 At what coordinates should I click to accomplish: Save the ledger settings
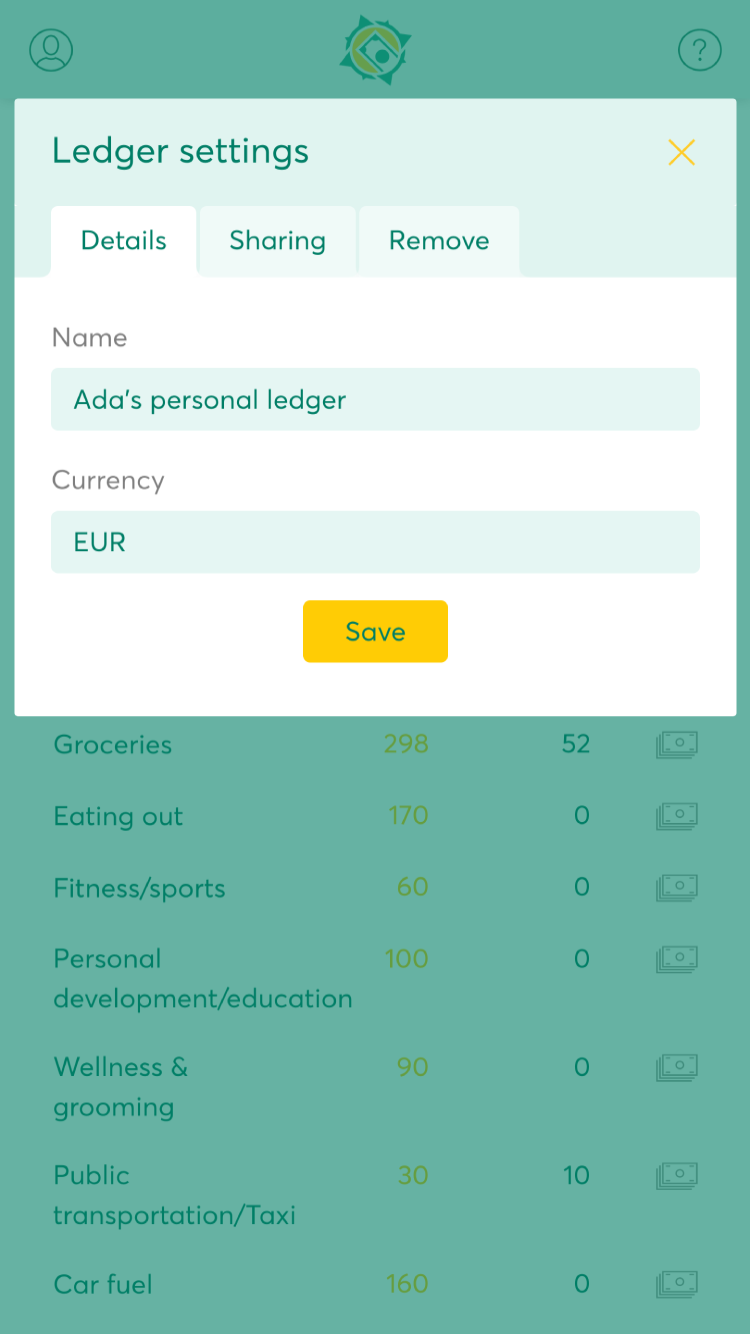pyautogui.click(x=375, y=631)
